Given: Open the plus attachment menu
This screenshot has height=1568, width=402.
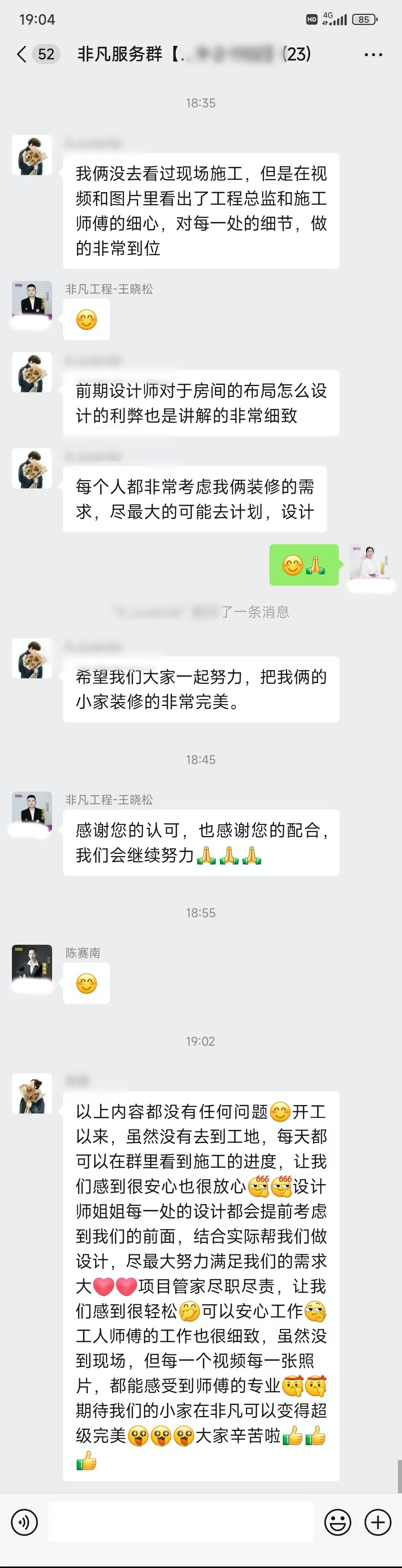Looking at the screenshot, I should (378, 1522).
